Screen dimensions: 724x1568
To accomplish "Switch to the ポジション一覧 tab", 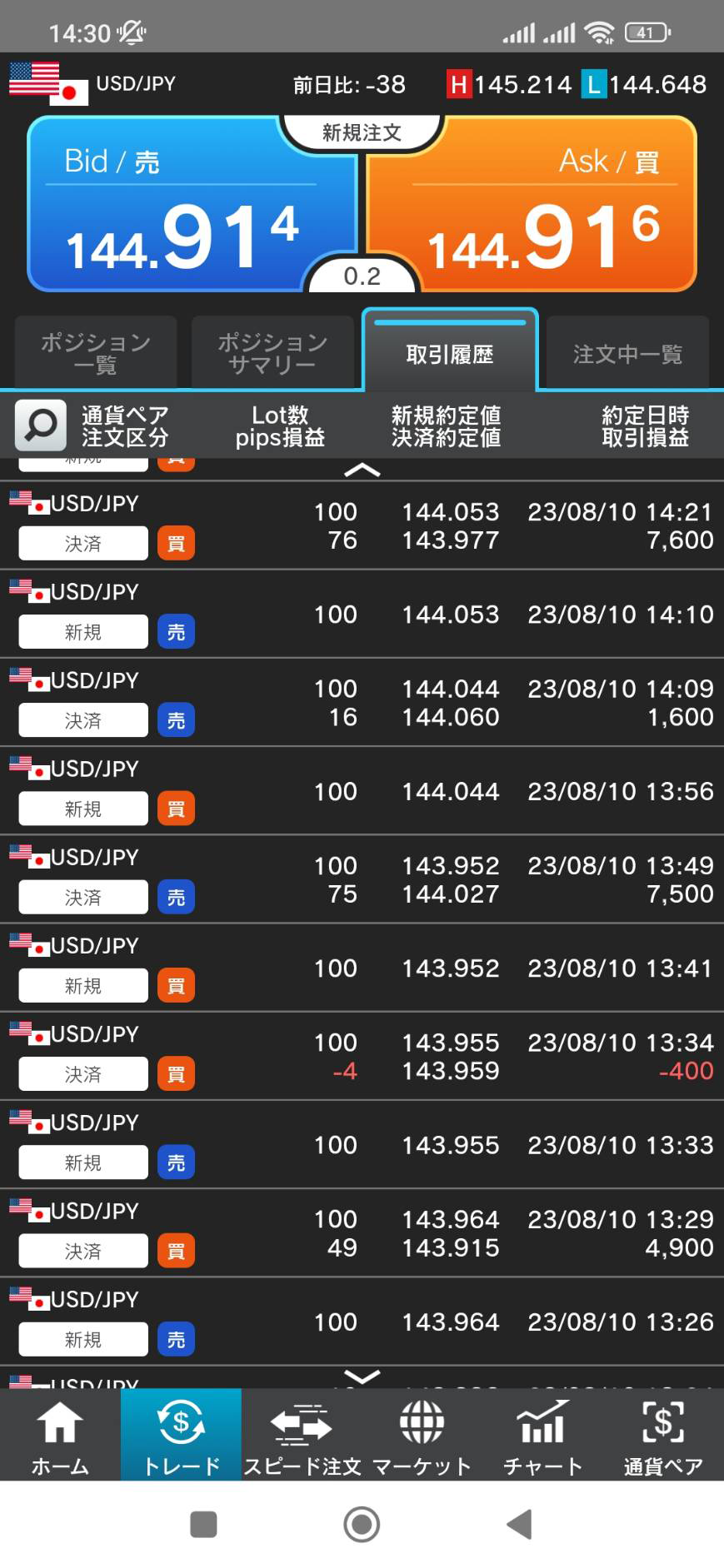I will coord(96,353).
